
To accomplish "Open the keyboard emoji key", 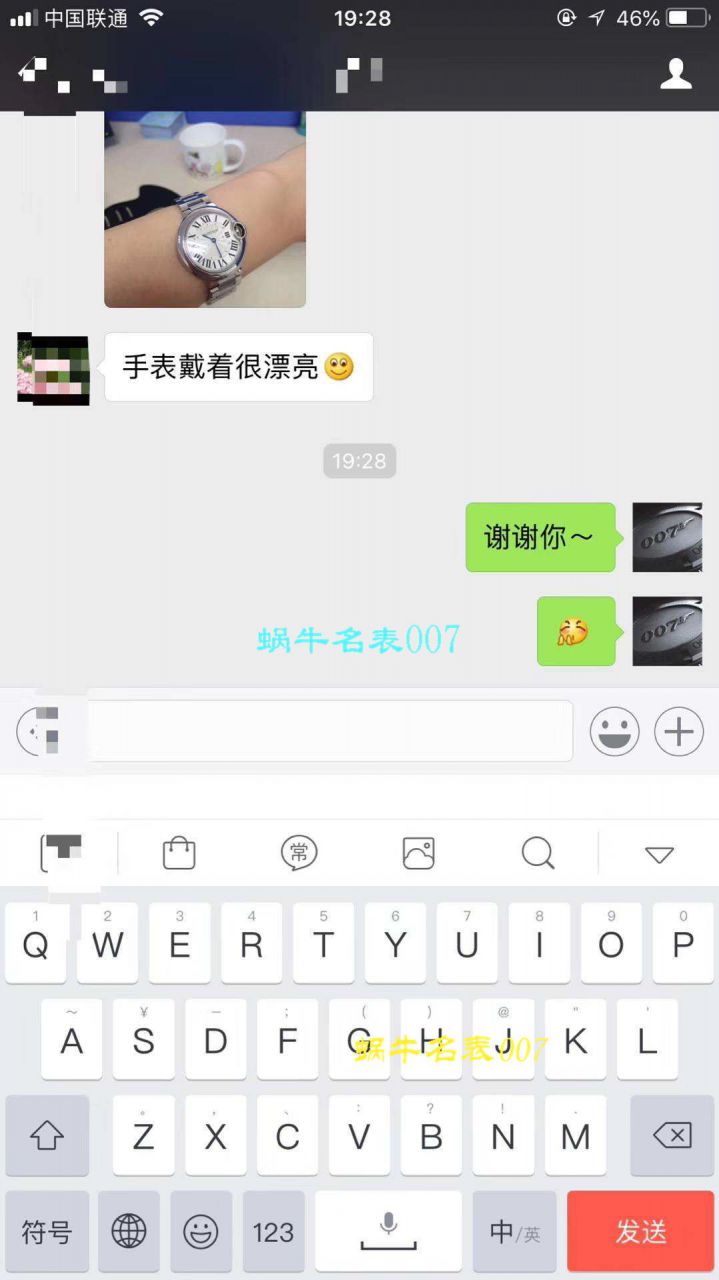I will (x=201, y=1231).
